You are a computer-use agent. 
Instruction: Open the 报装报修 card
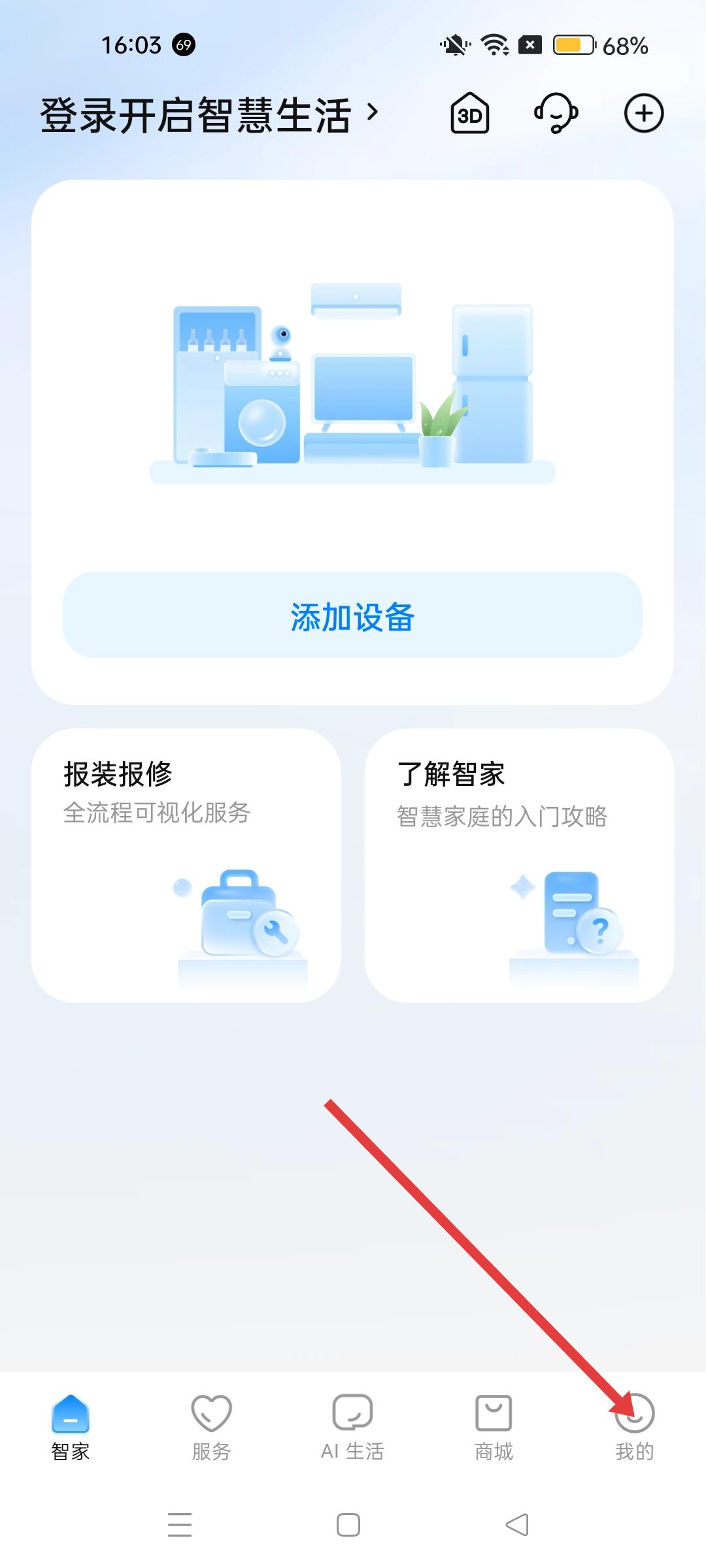click(x=186, y=865)
